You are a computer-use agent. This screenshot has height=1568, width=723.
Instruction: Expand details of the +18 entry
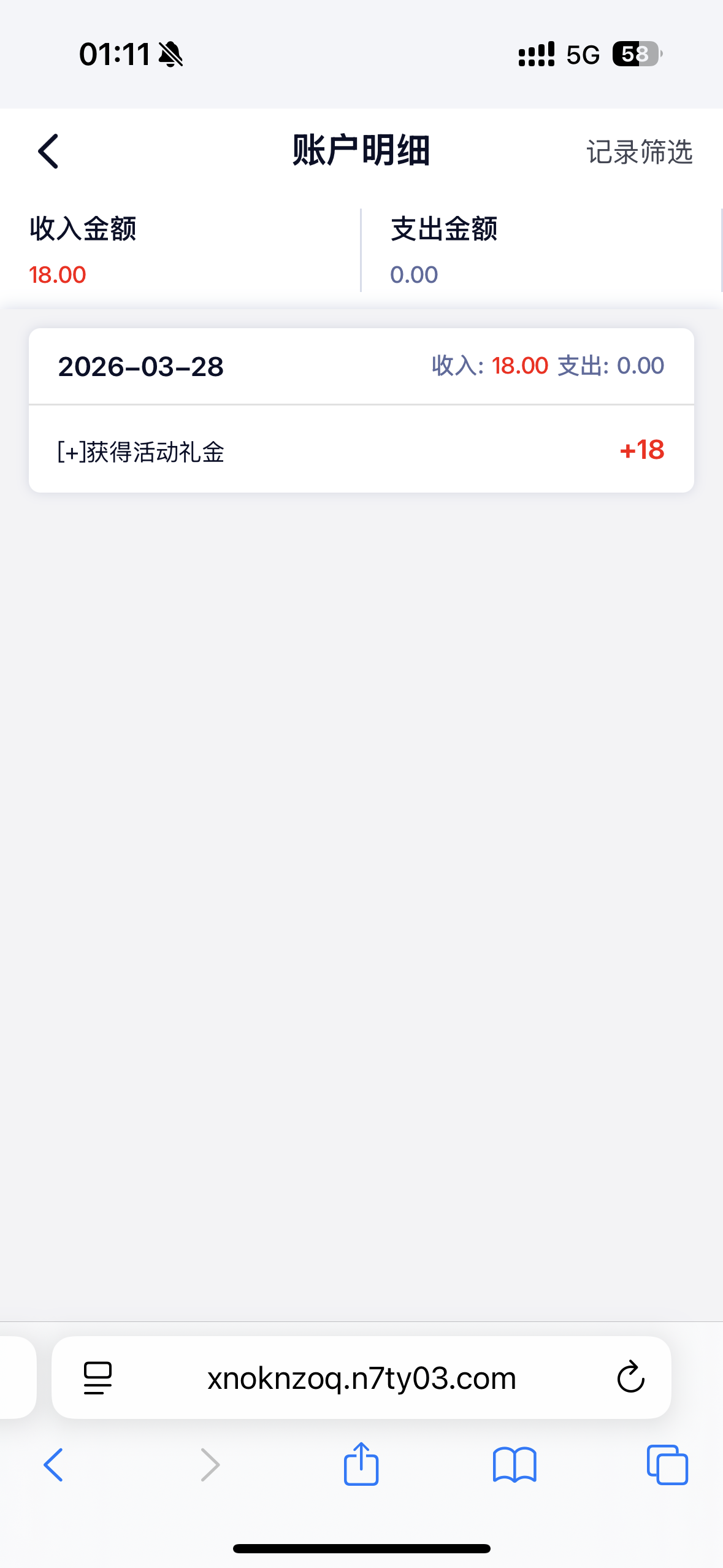642,449
